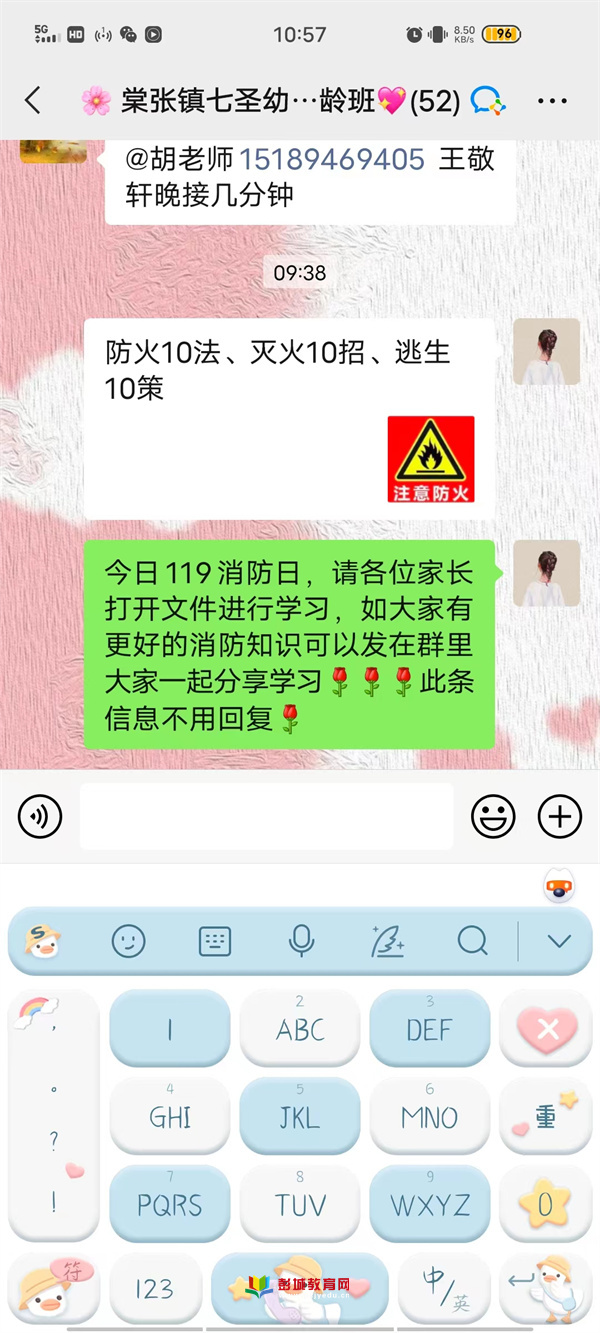Open keyboard search tool
This screenshot has height=1333, width=600.
(472, 940)
